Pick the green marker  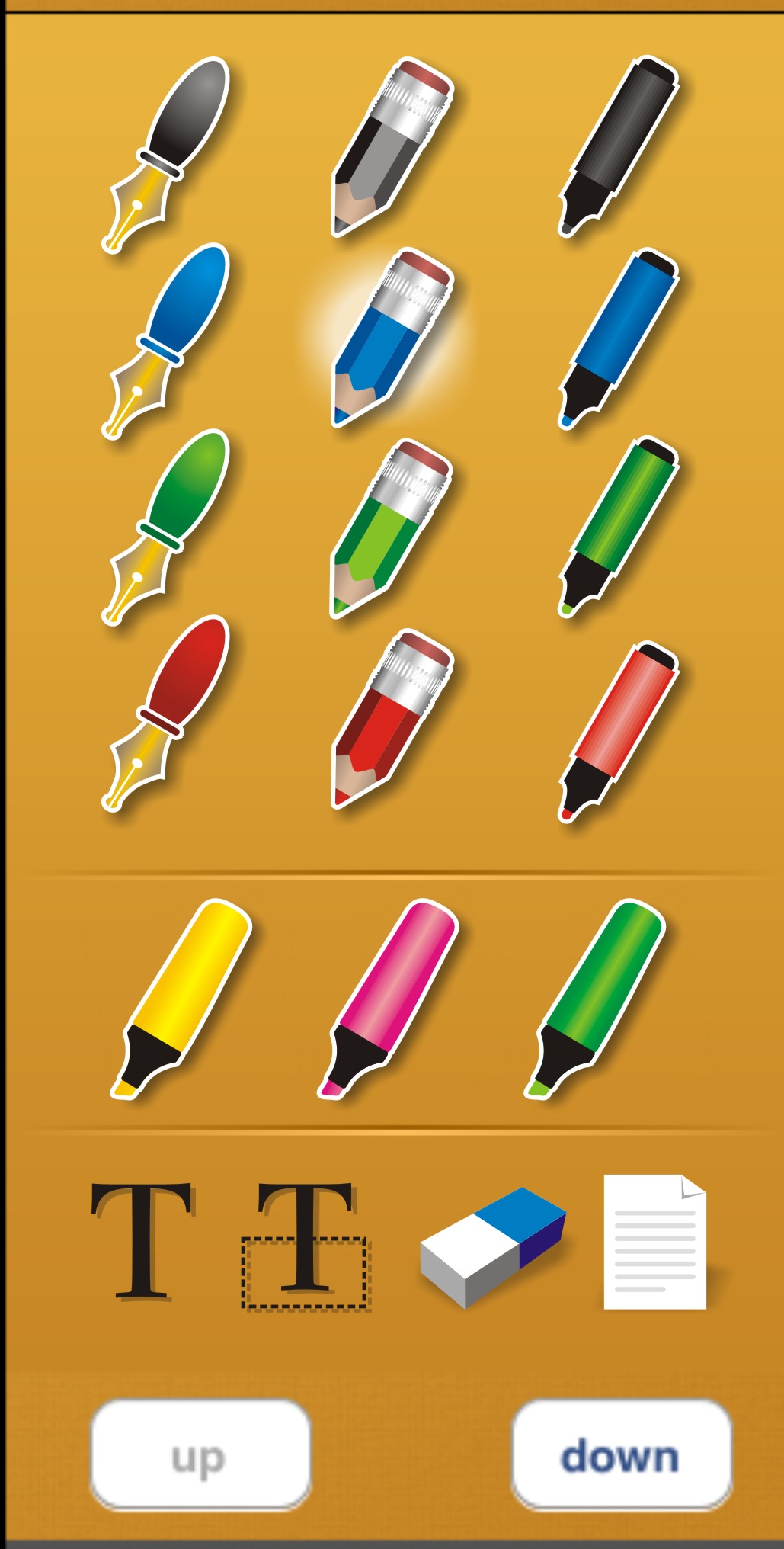click(x=617, y=526)
